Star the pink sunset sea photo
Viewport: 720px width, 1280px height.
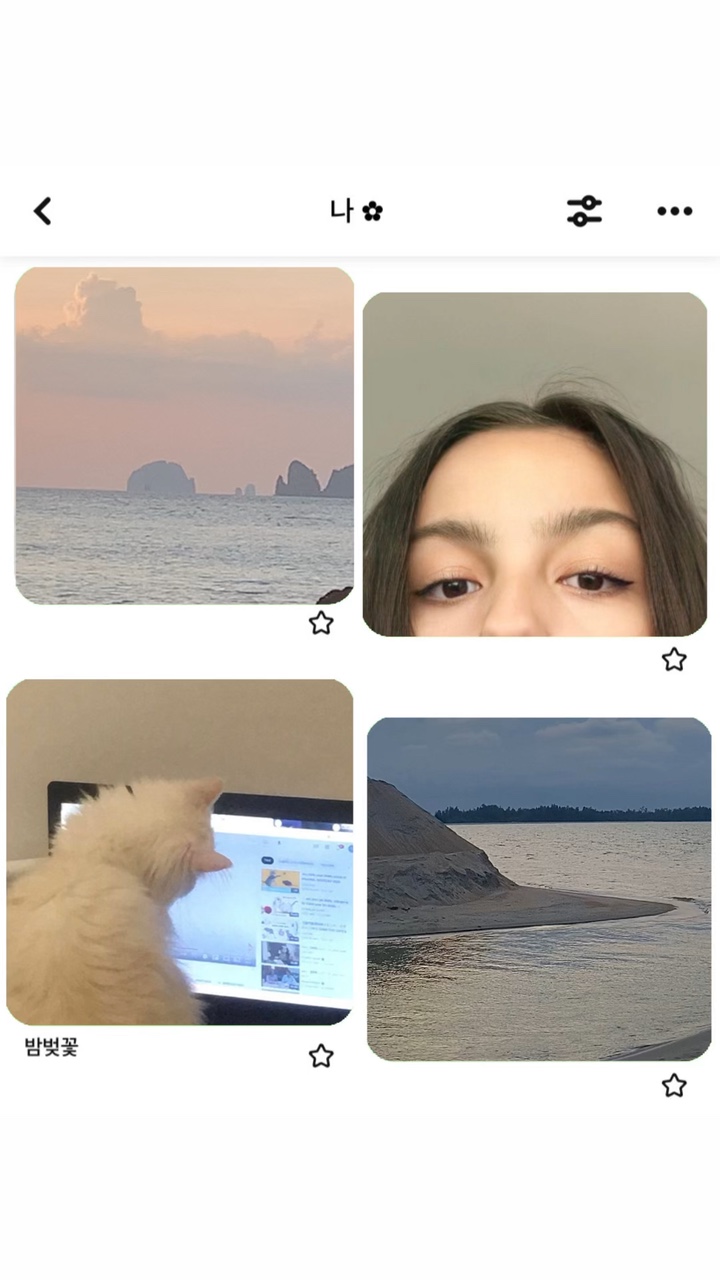(x=321, y=623)
